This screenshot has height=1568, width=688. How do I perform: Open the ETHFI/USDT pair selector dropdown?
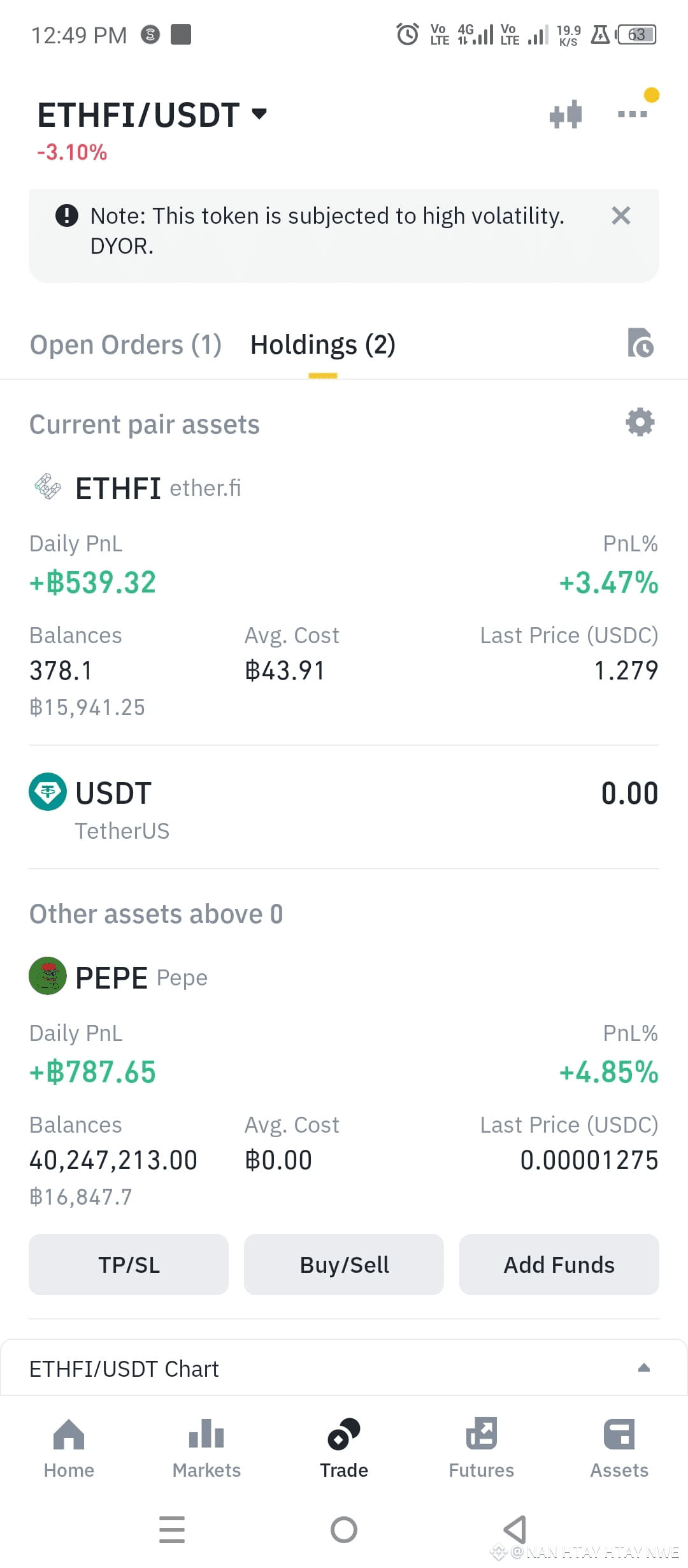tap(152, 115)
